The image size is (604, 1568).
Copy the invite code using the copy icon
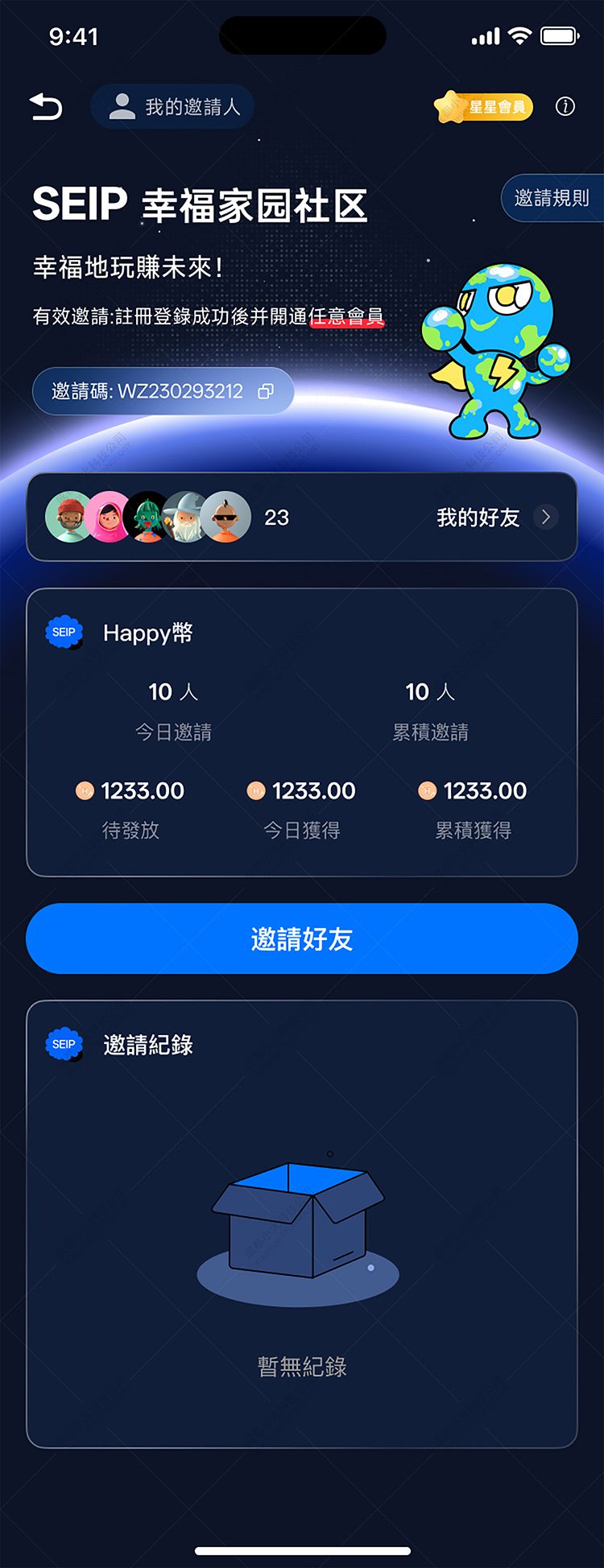(x=266, y=392)
